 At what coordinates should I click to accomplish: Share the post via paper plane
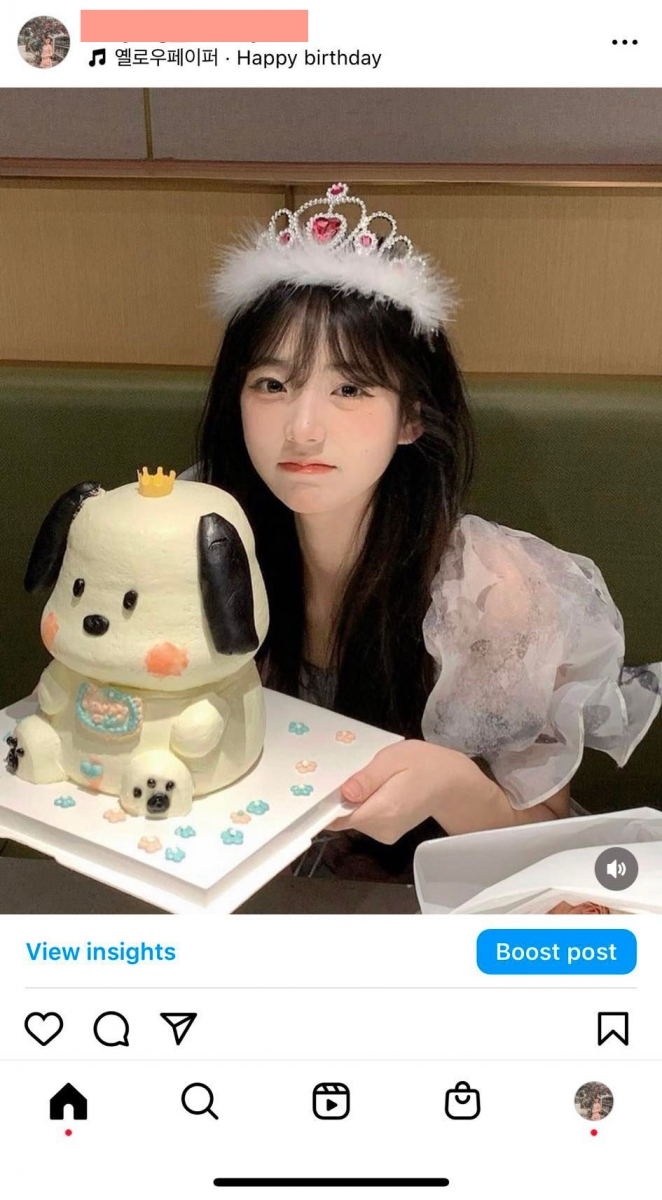click(x=179, y=1028)
